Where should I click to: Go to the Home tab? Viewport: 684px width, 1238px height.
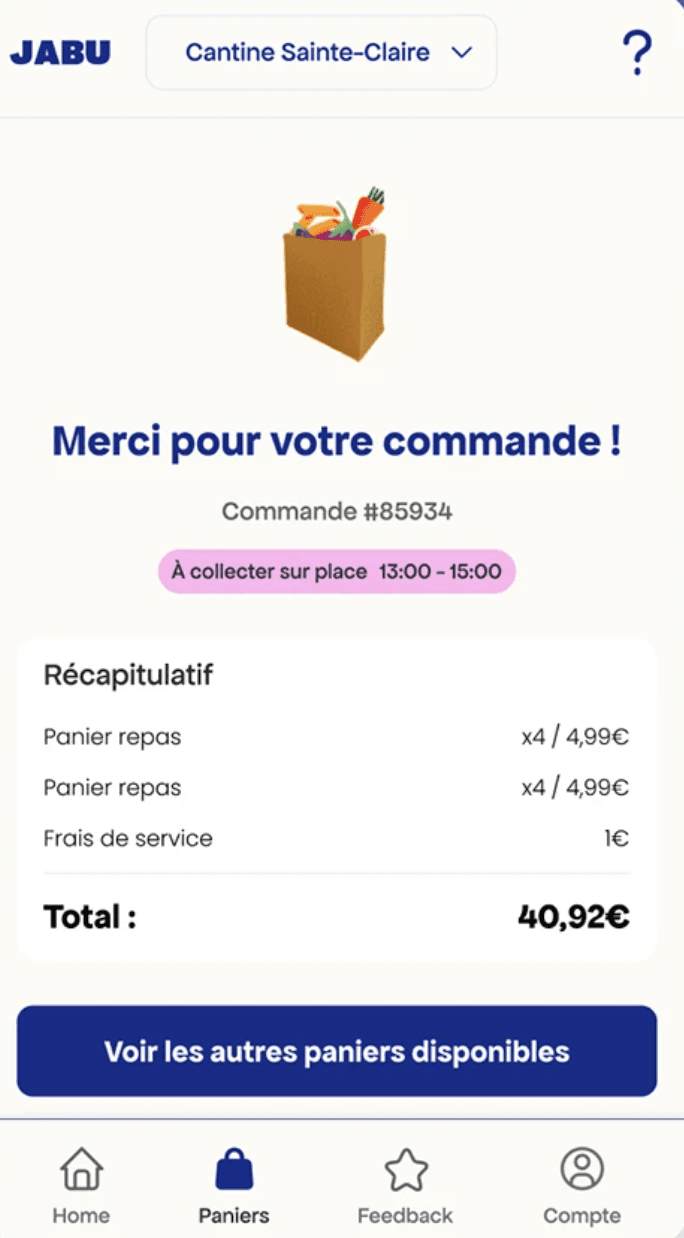click(x=81, y=1186)
